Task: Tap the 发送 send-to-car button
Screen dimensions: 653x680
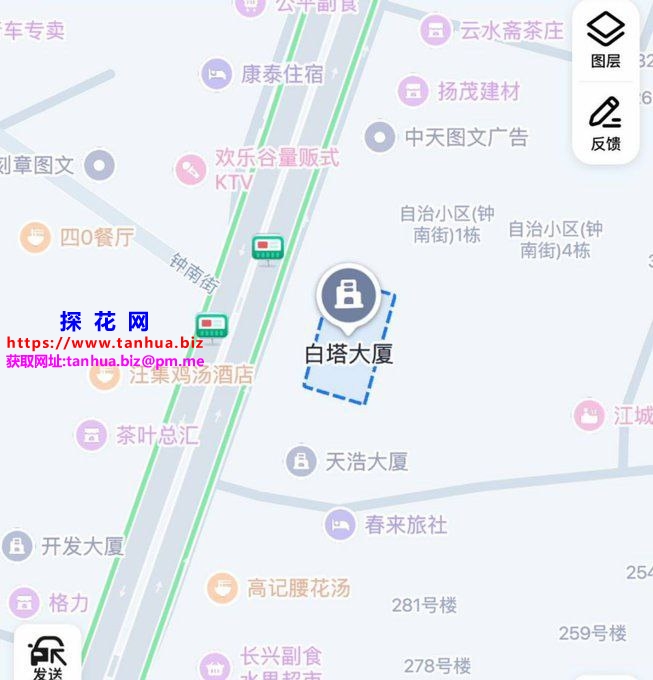Action: [x=47, y=658]
